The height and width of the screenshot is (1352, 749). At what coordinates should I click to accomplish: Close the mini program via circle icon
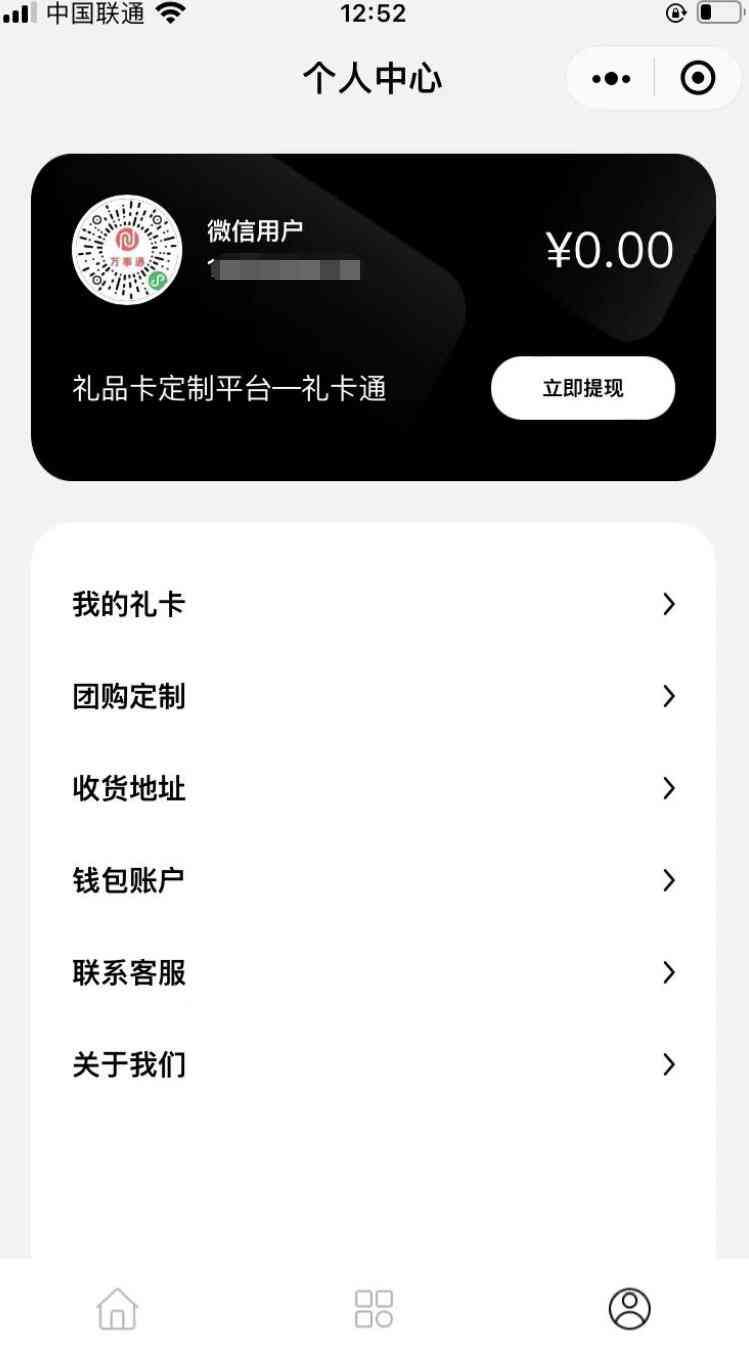point(698,78)
